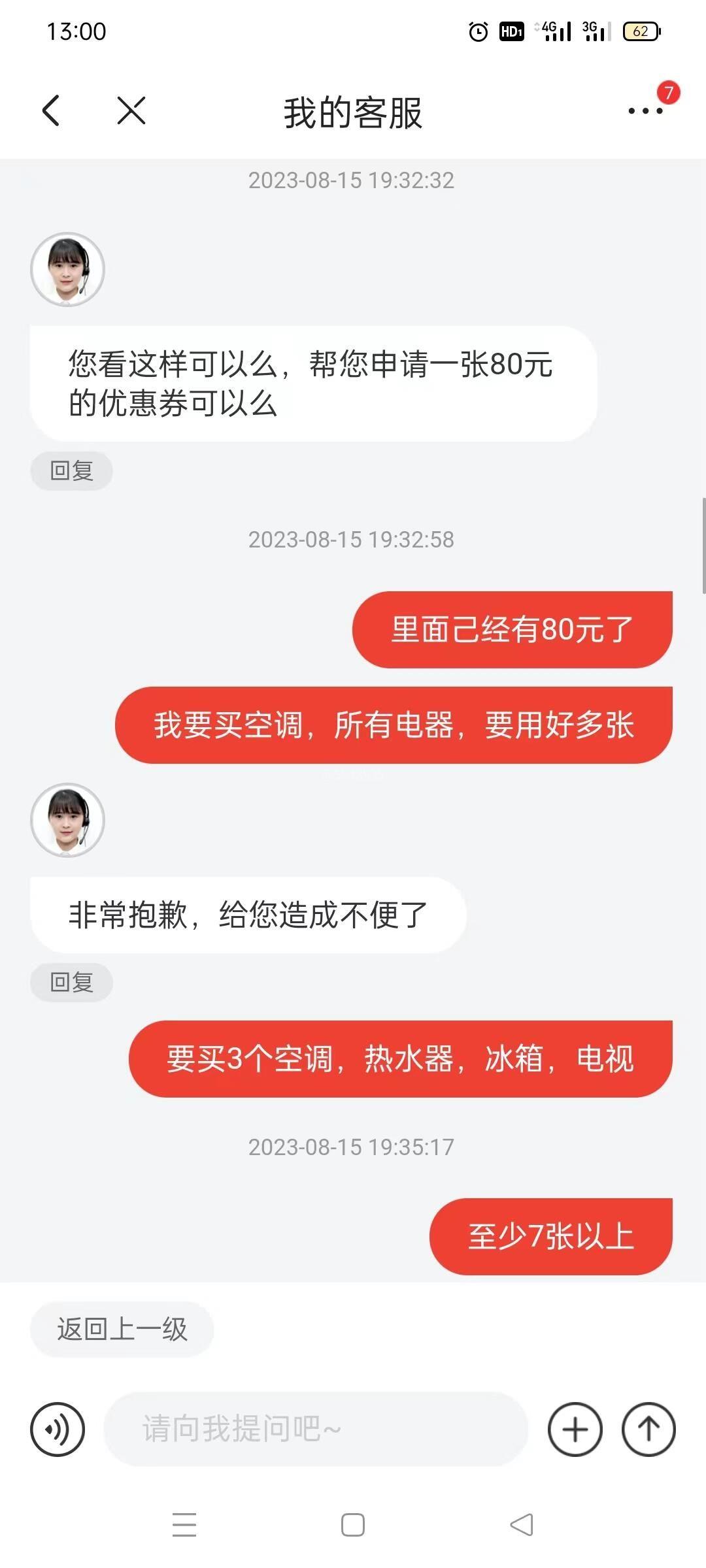This screenshot has height=1568, width=706.
Task: Open the system recent apps menu
Action: (184, 1525)
